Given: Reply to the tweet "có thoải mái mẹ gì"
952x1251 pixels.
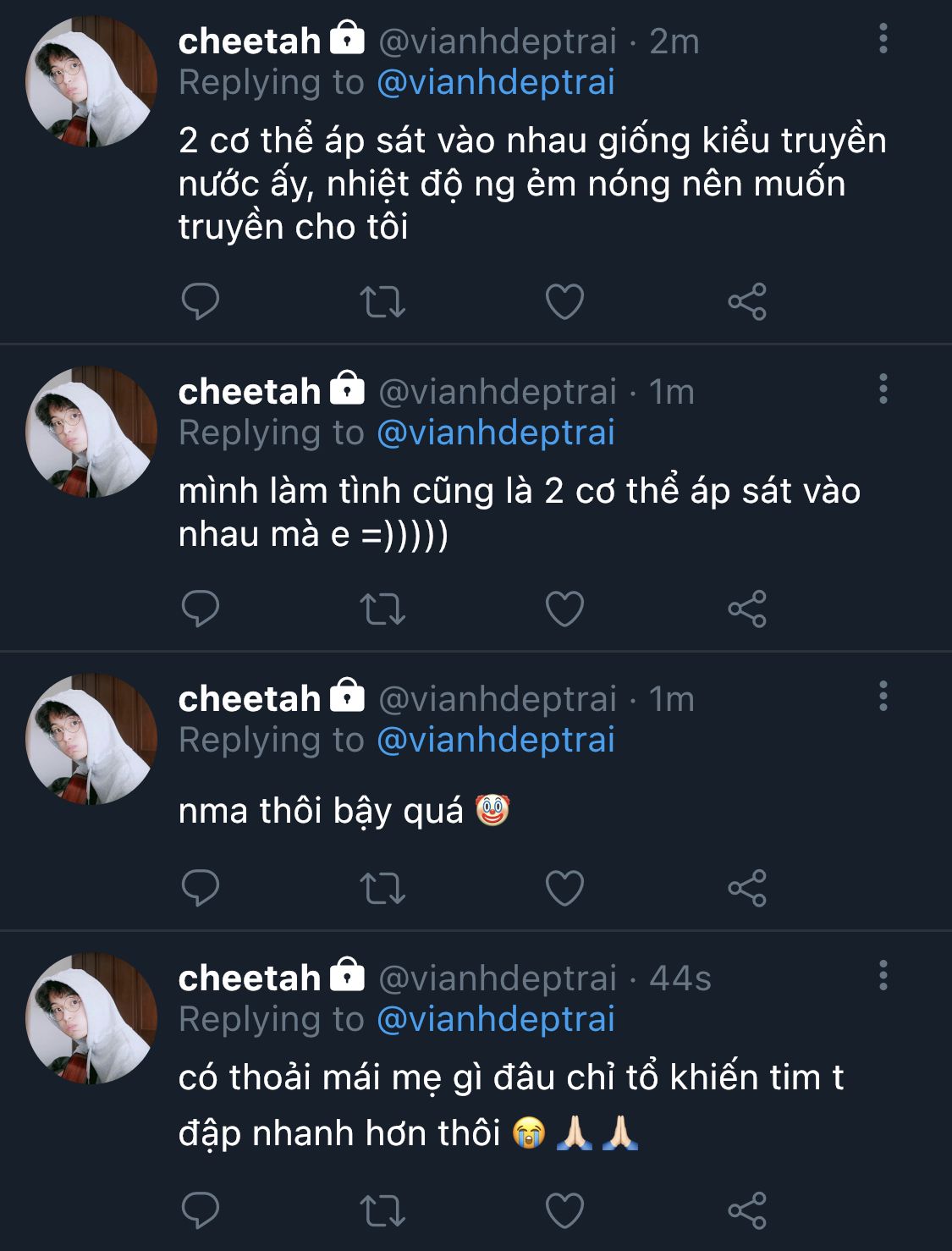Looking at the screenshot, I should (x=201, y=1210).
